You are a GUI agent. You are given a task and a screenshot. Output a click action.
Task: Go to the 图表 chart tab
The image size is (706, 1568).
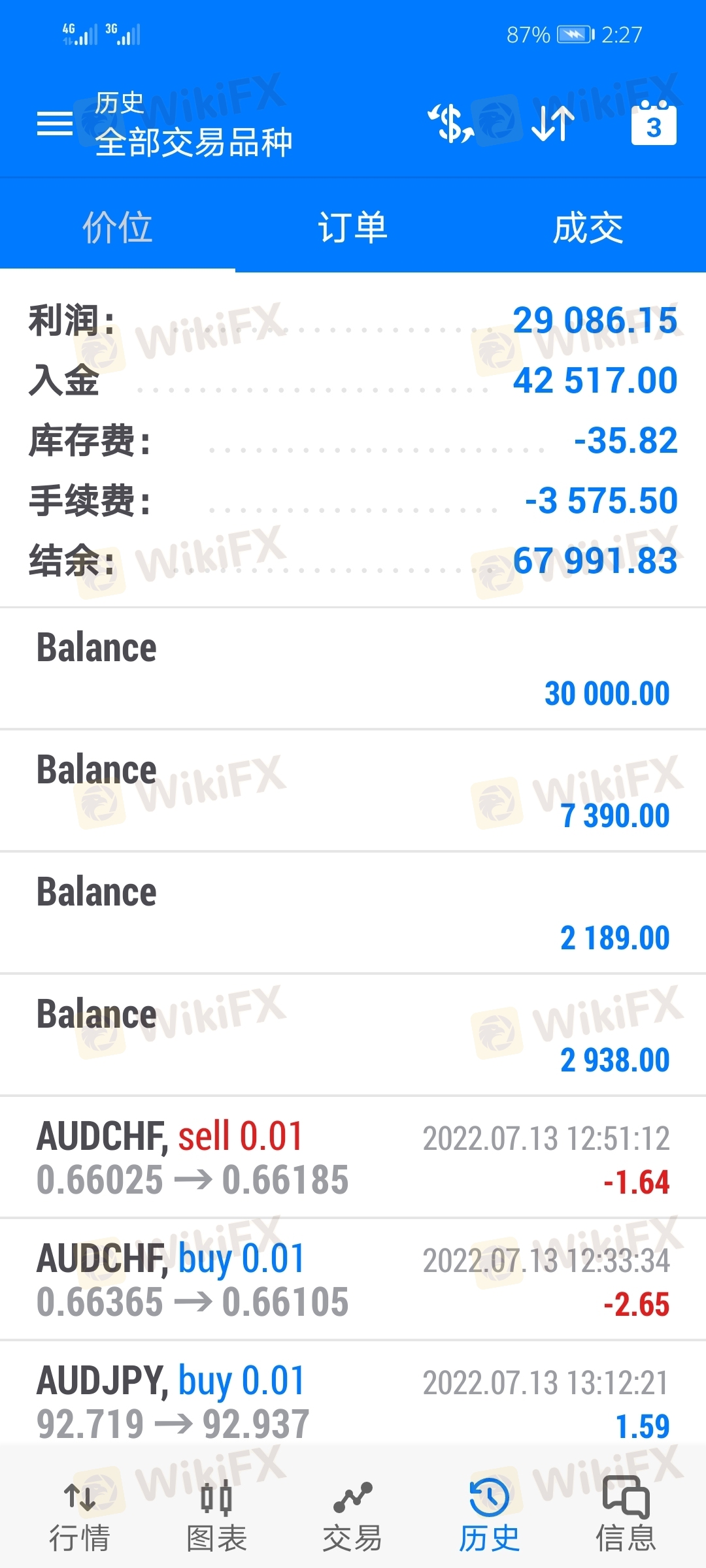pyautogui.click(x=216, y=1516)
